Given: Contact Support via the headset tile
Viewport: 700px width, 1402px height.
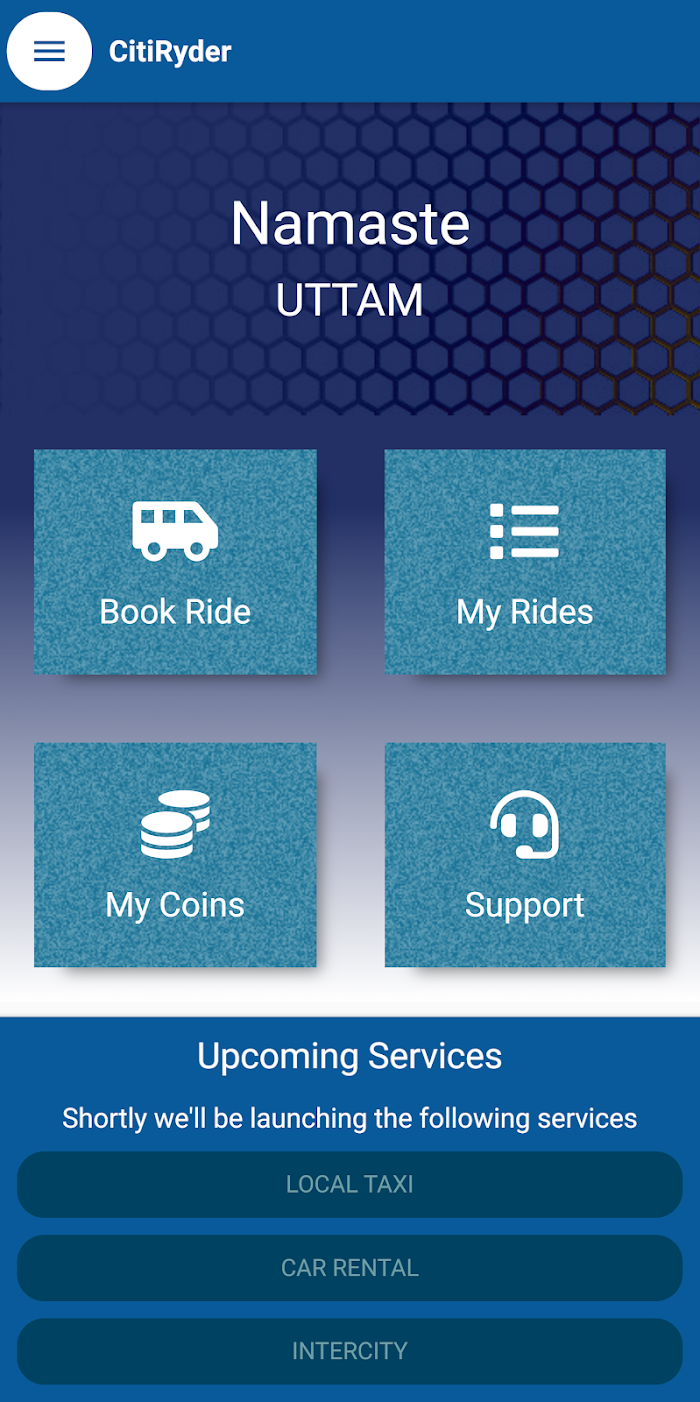Looking at the screenshot, I should (x=525, y=855).
